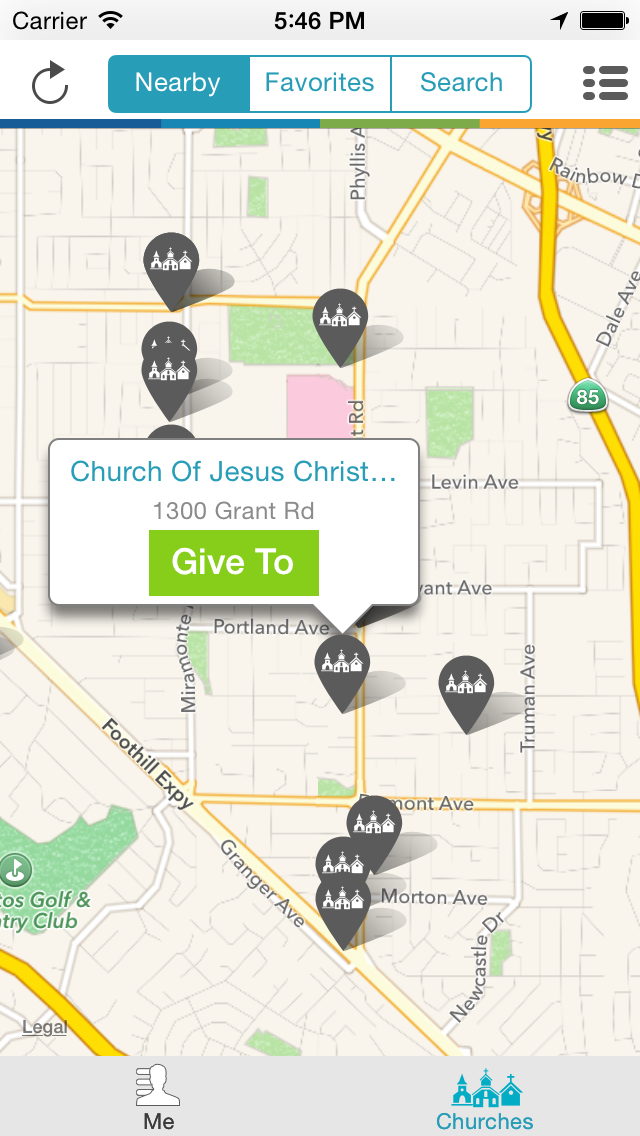
Task: Tap the green Give To button
Action: coord(233,562)
